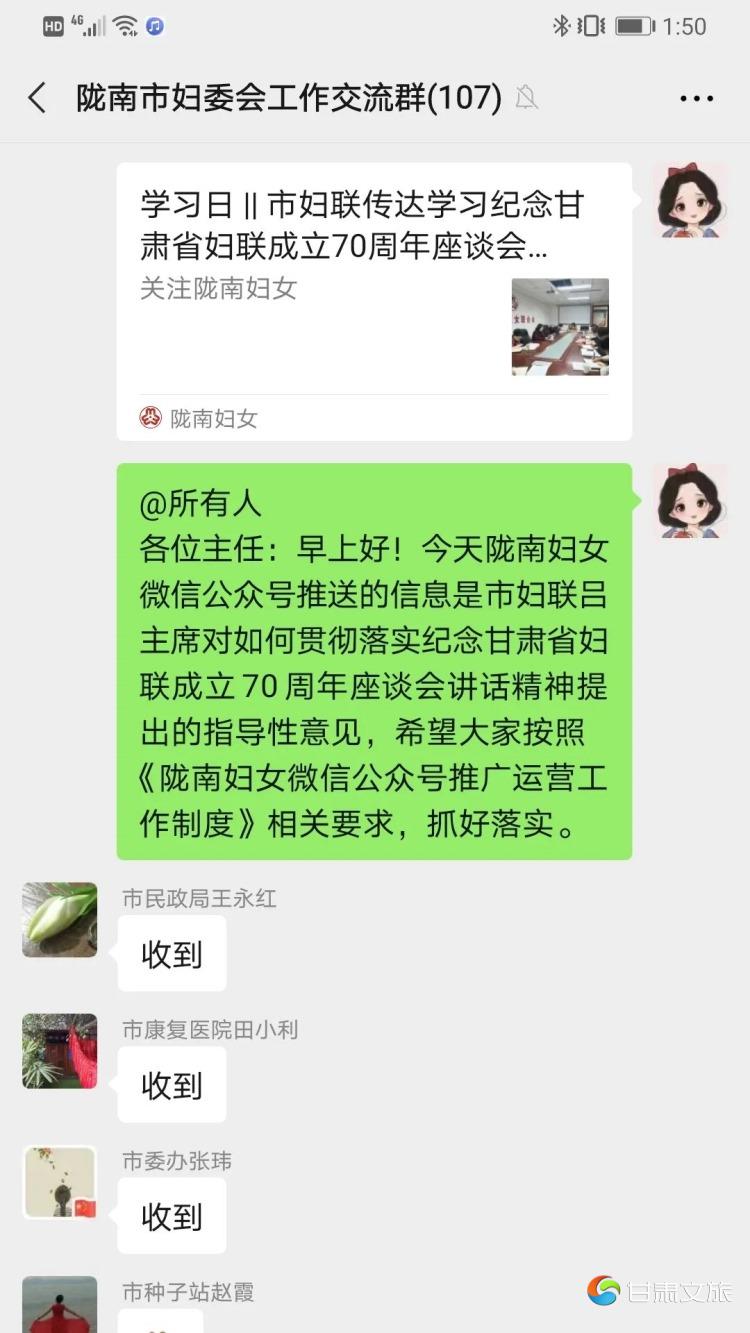Tap 市种子站赵霞's avatar
This screenshot has height=1333, width=750.
click(60, 1305)
